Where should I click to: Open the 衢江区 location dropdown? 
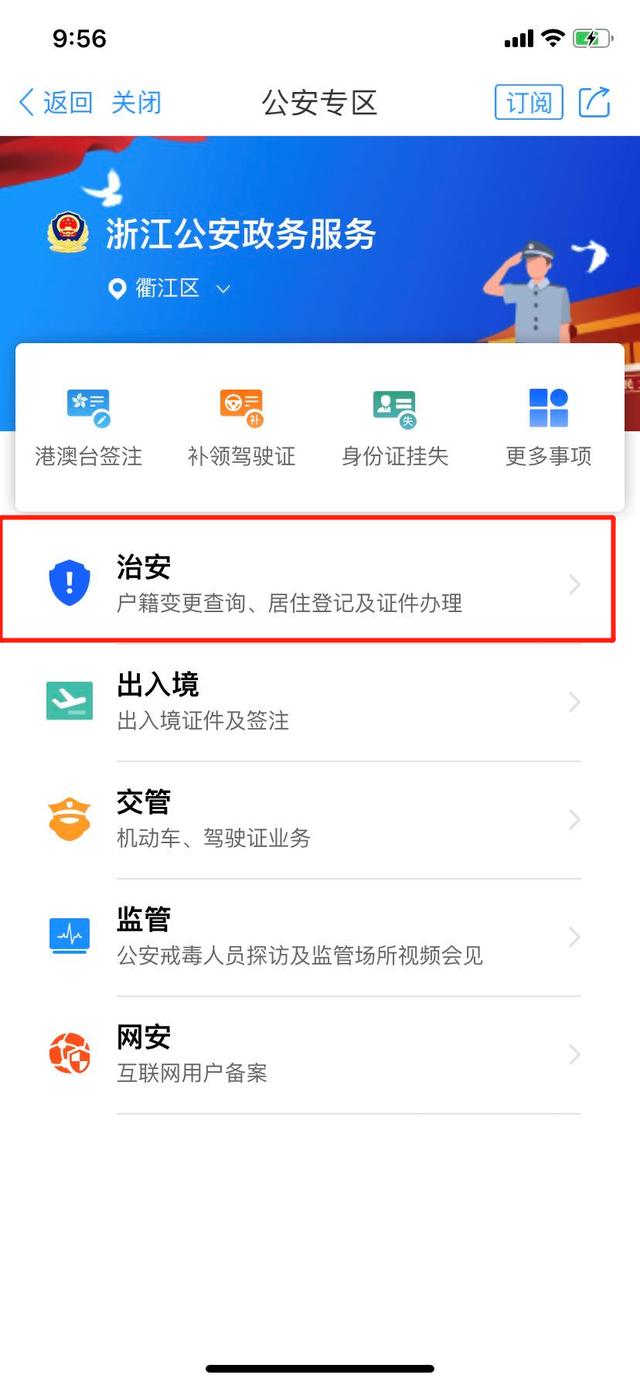[170, 289]
